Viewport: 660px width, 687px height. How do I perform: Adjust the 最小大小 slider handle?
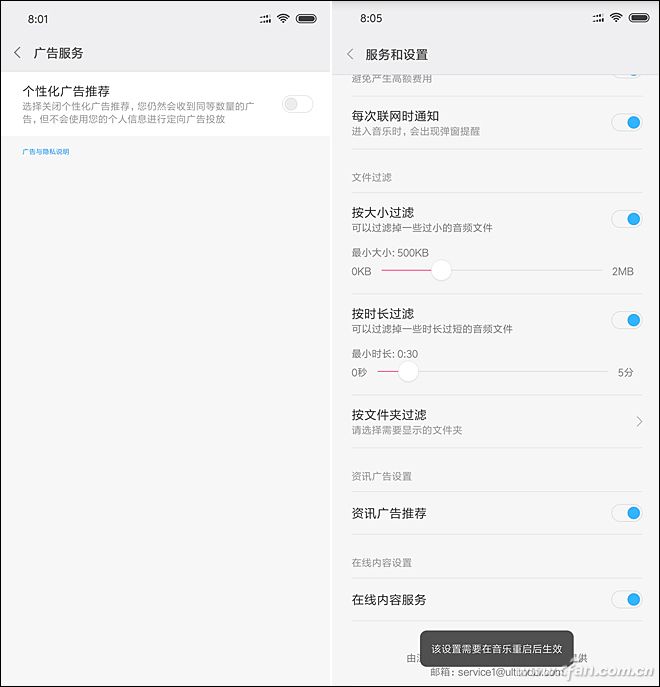441,271
